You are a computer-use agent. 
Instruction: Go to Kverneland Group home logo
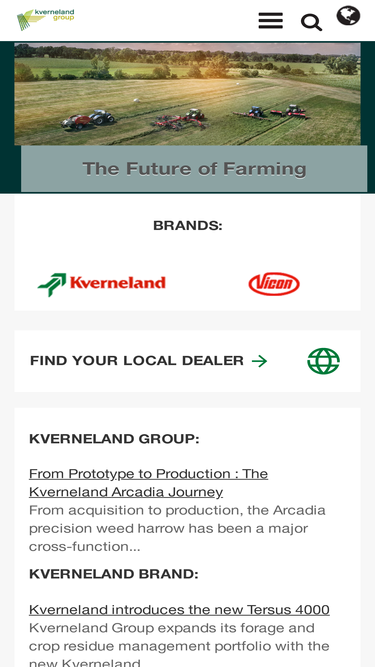click(45, 20)
